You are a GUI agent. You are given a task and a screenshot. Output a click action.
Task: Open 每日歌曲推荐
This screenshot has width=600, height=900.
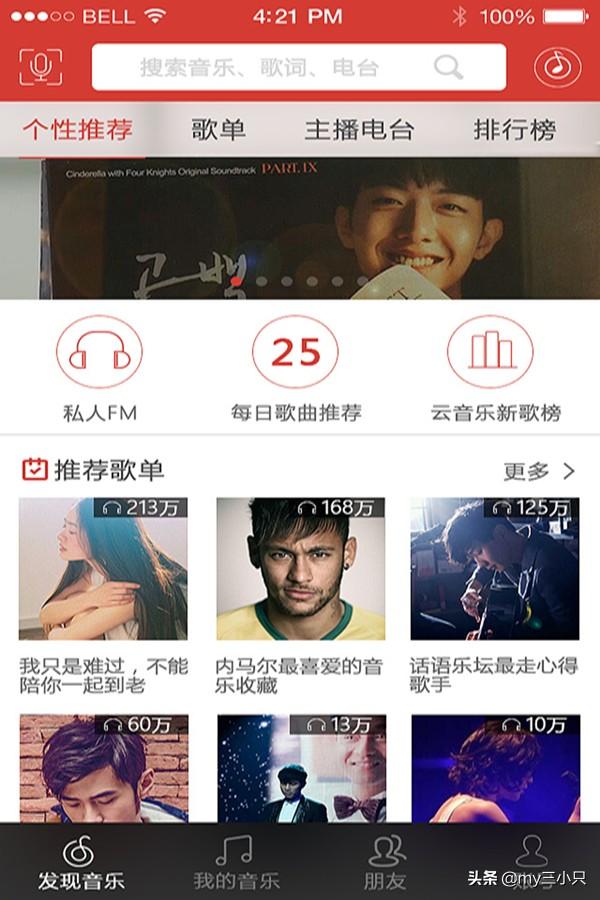point(296,366)
